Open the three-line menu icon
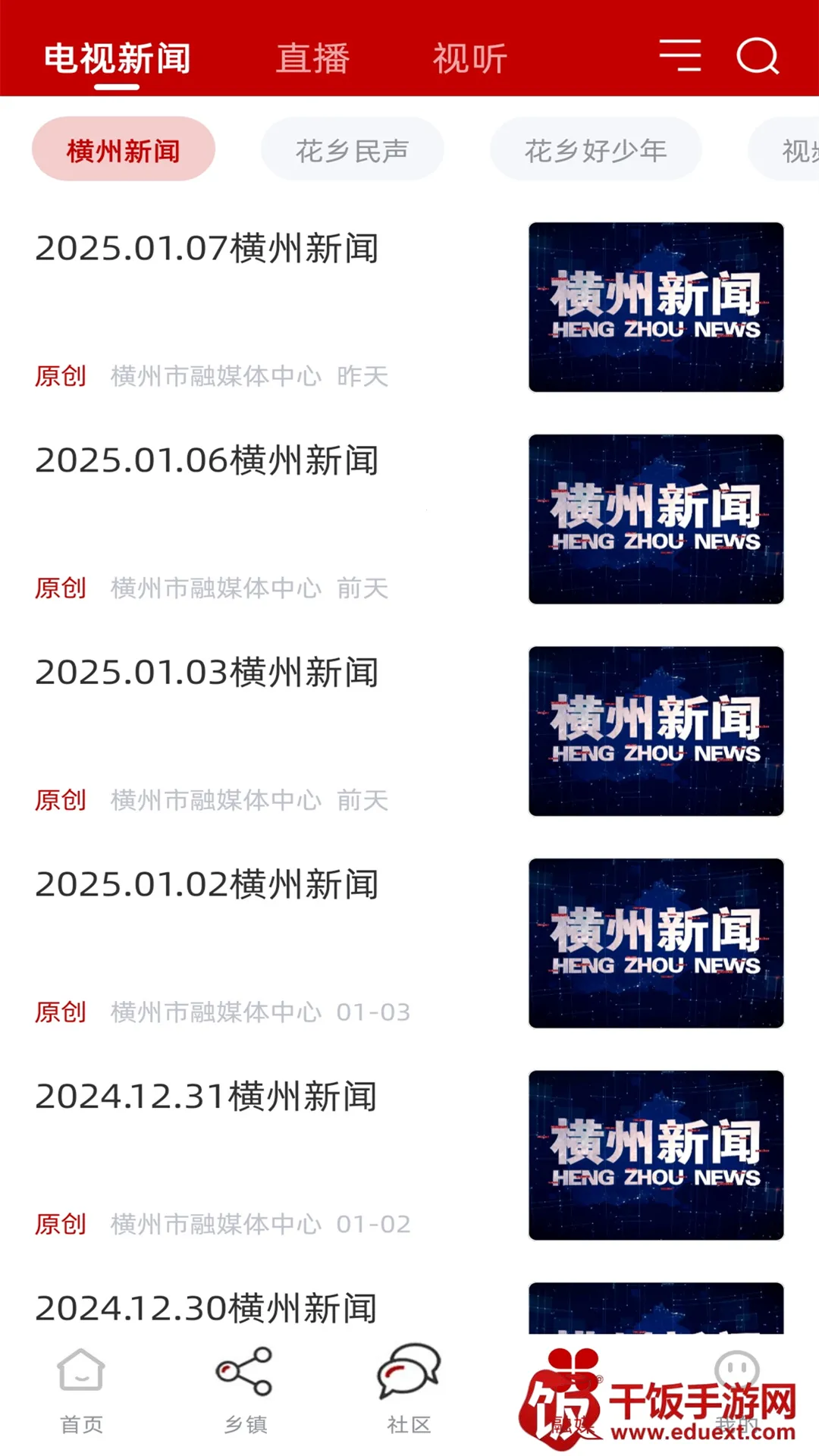The width and height of the screenshot is (819, 1456). 680,56
